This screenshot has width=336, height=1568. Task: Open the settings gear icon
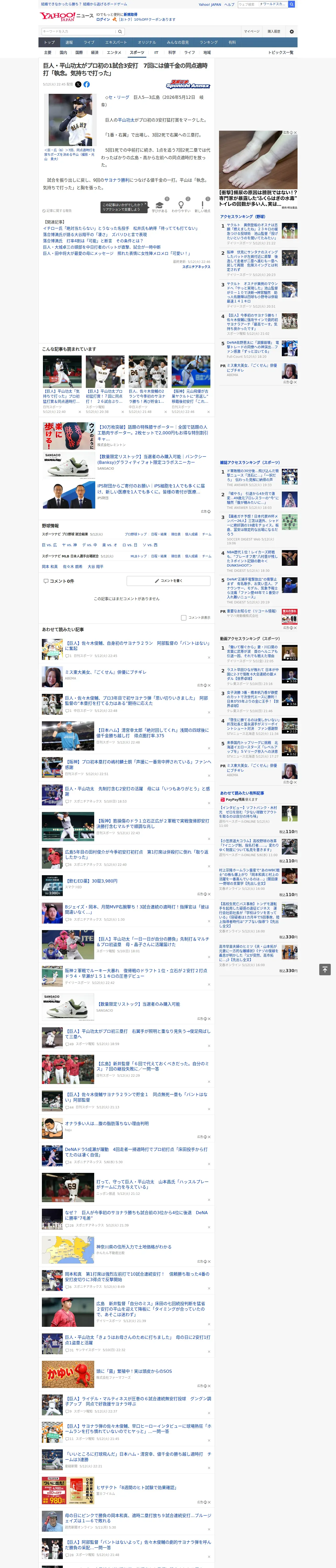(x=292, y=32)
